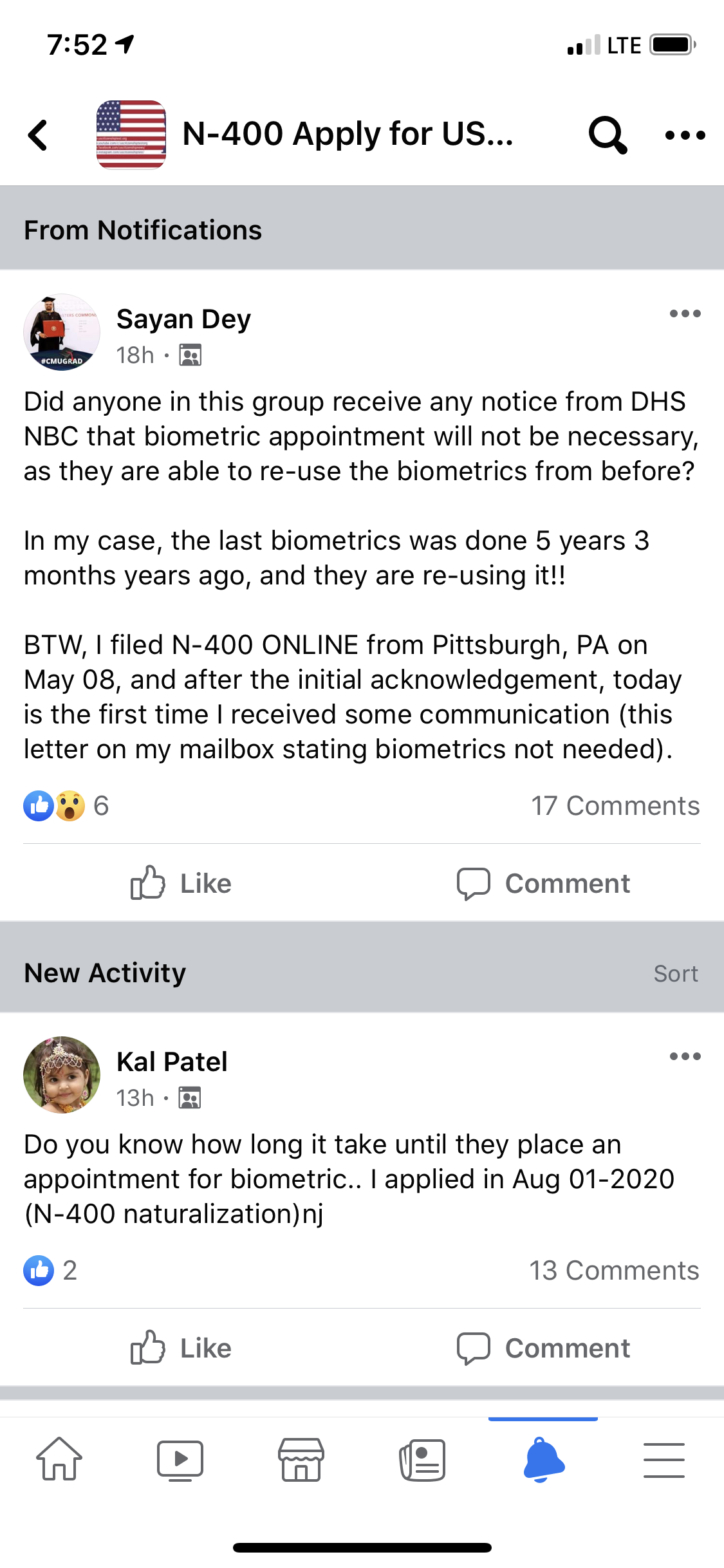Viewport: 724px width, 1568px height.
Task: Like Sayan Dey's post
Action: point(181,883)
